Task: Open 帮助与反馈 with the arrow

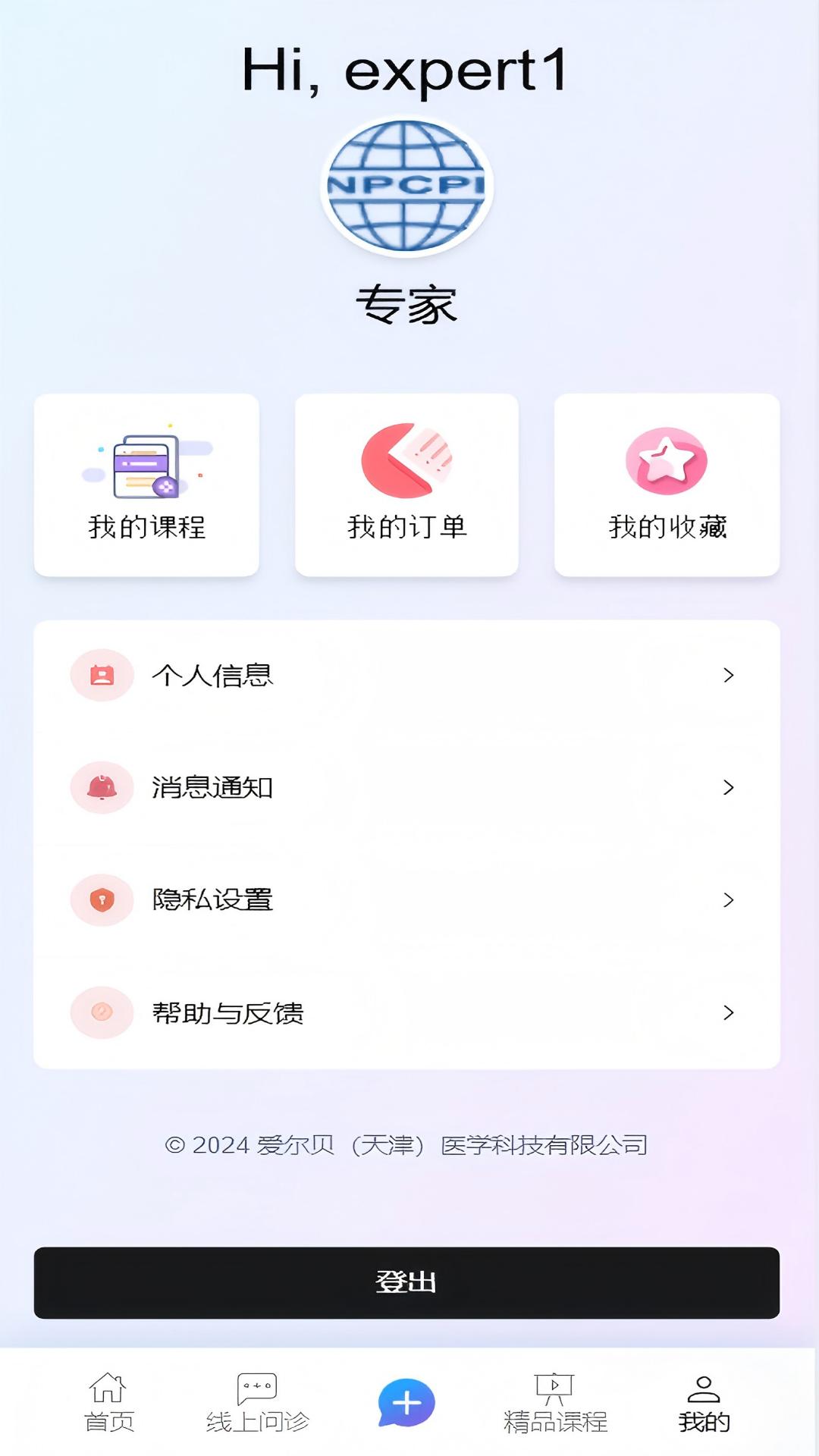Action: coord(729,1012)
